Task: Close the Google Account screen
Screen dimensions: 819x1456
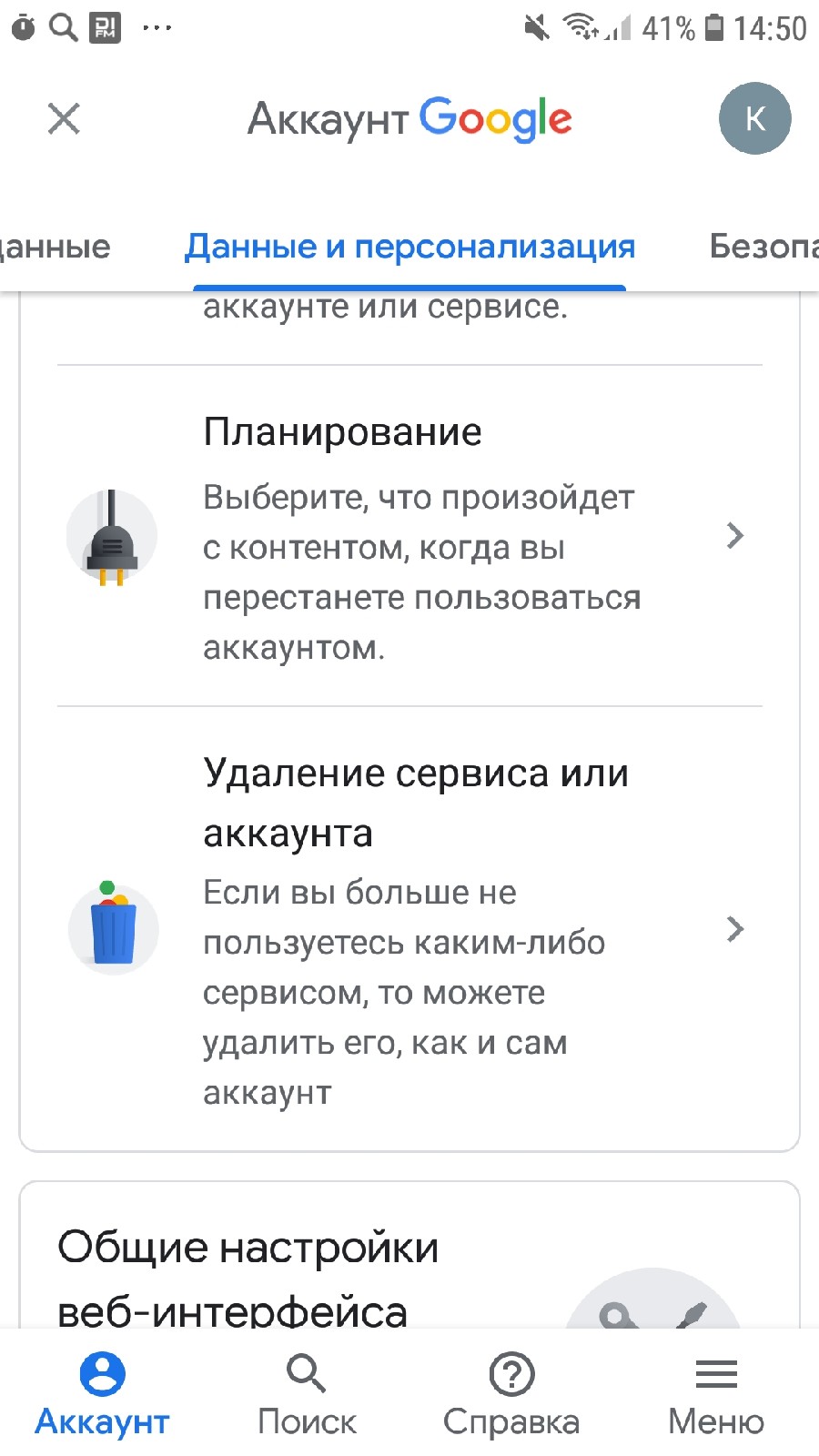Action: point(64,118)
